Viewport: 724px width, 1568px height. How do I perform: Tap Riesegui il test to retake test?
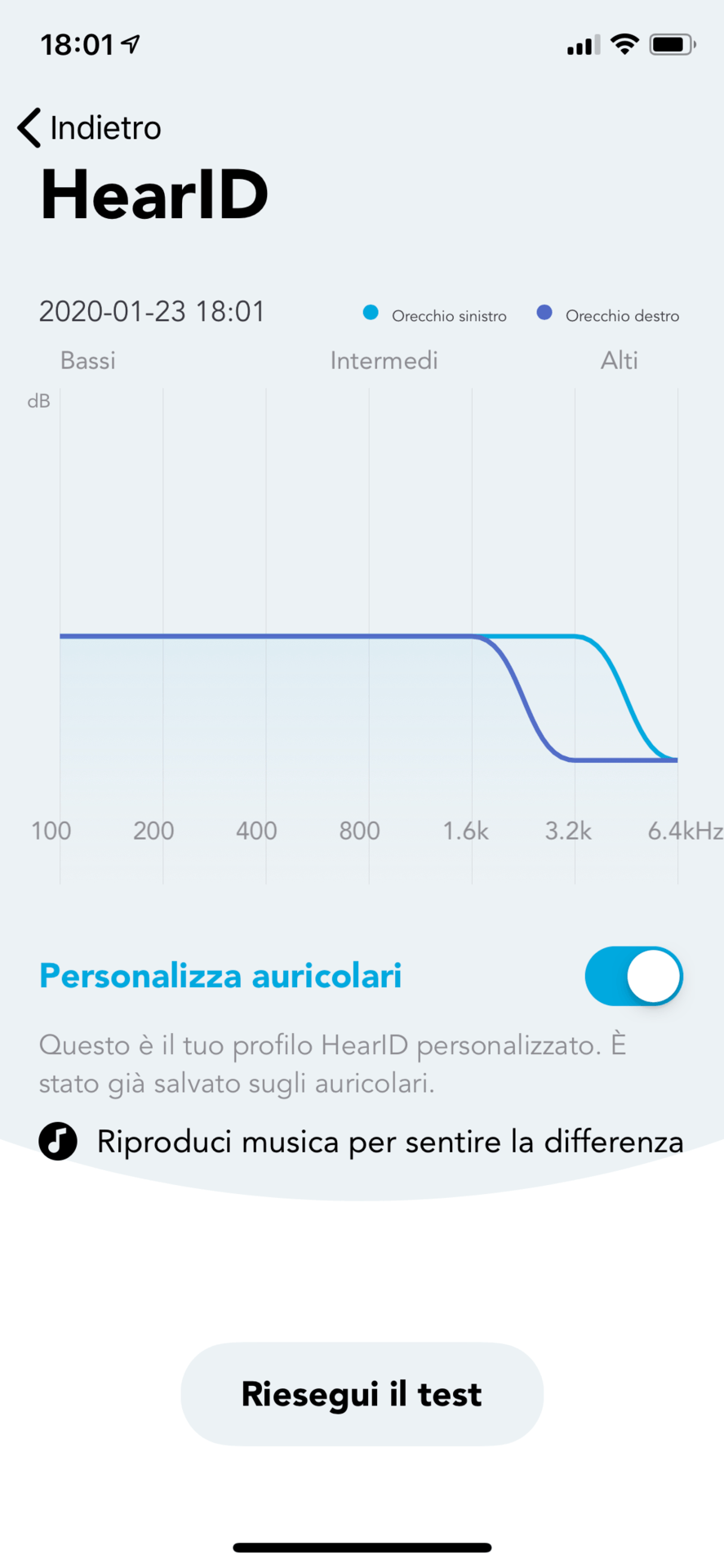[x=362, y=1394]
